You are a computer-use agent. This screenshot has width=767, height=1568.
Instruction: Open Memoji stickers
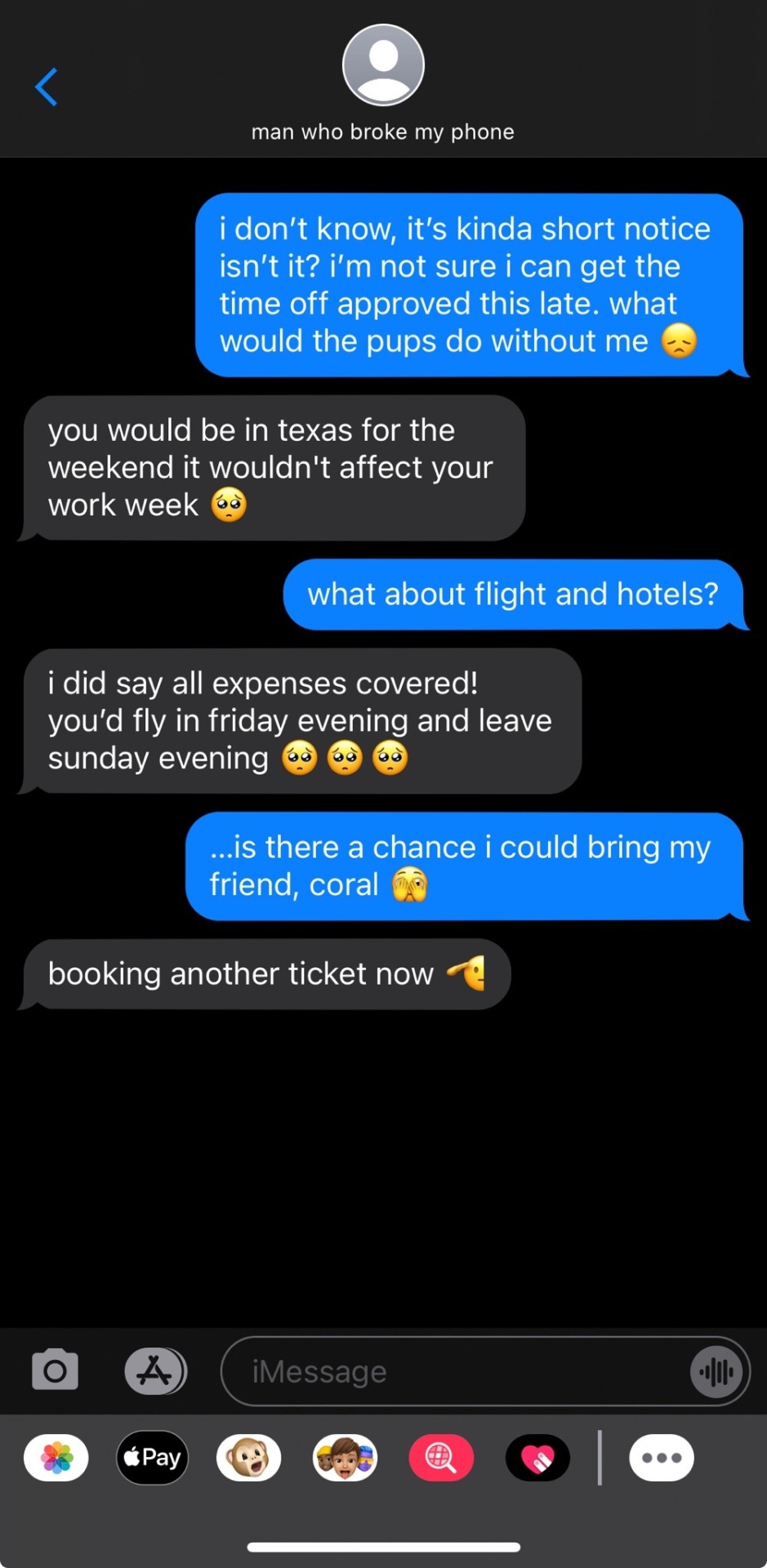(345, 1458)
